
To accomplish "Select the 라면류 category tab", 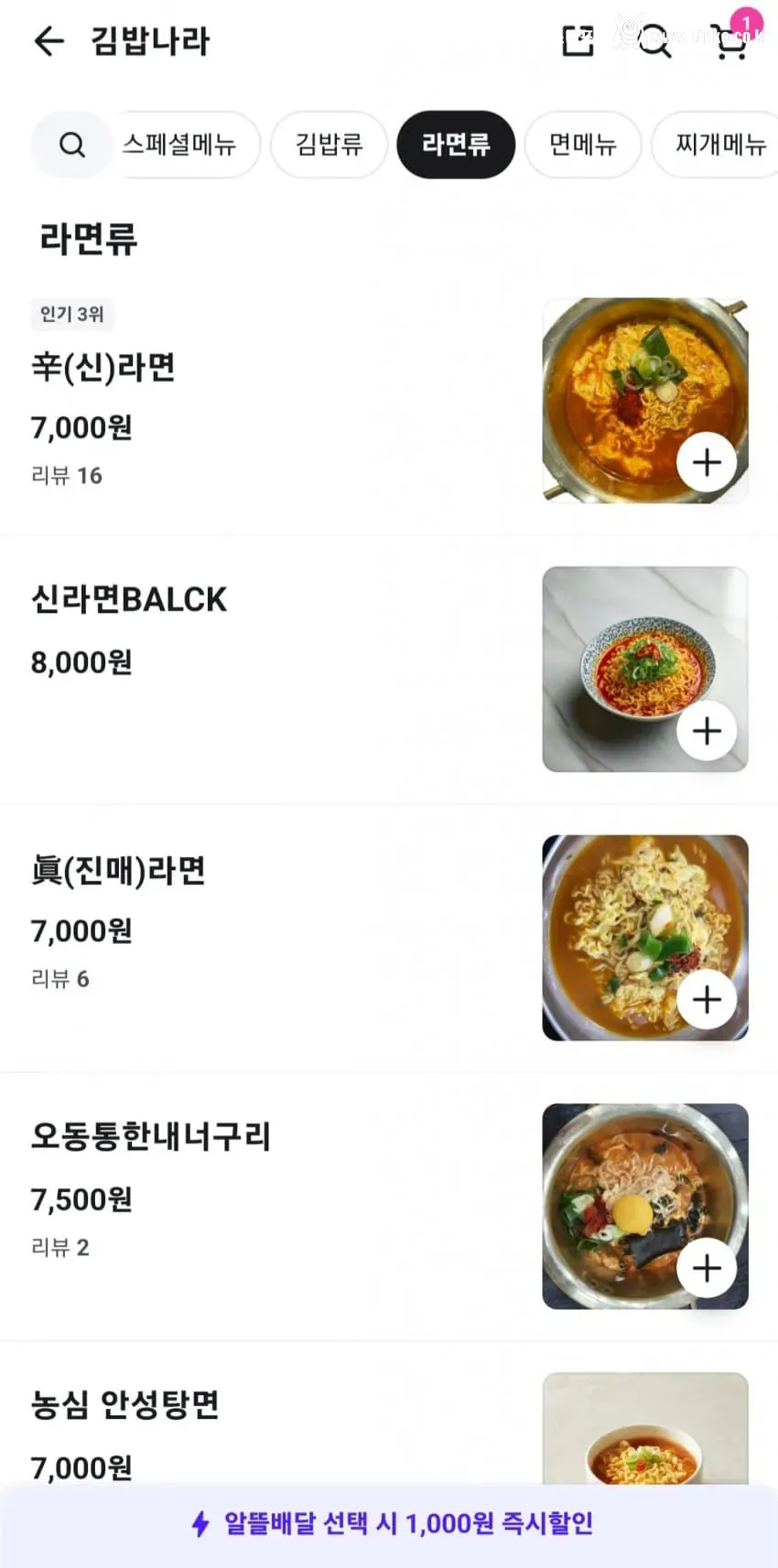I will click(x=456, y=144).
